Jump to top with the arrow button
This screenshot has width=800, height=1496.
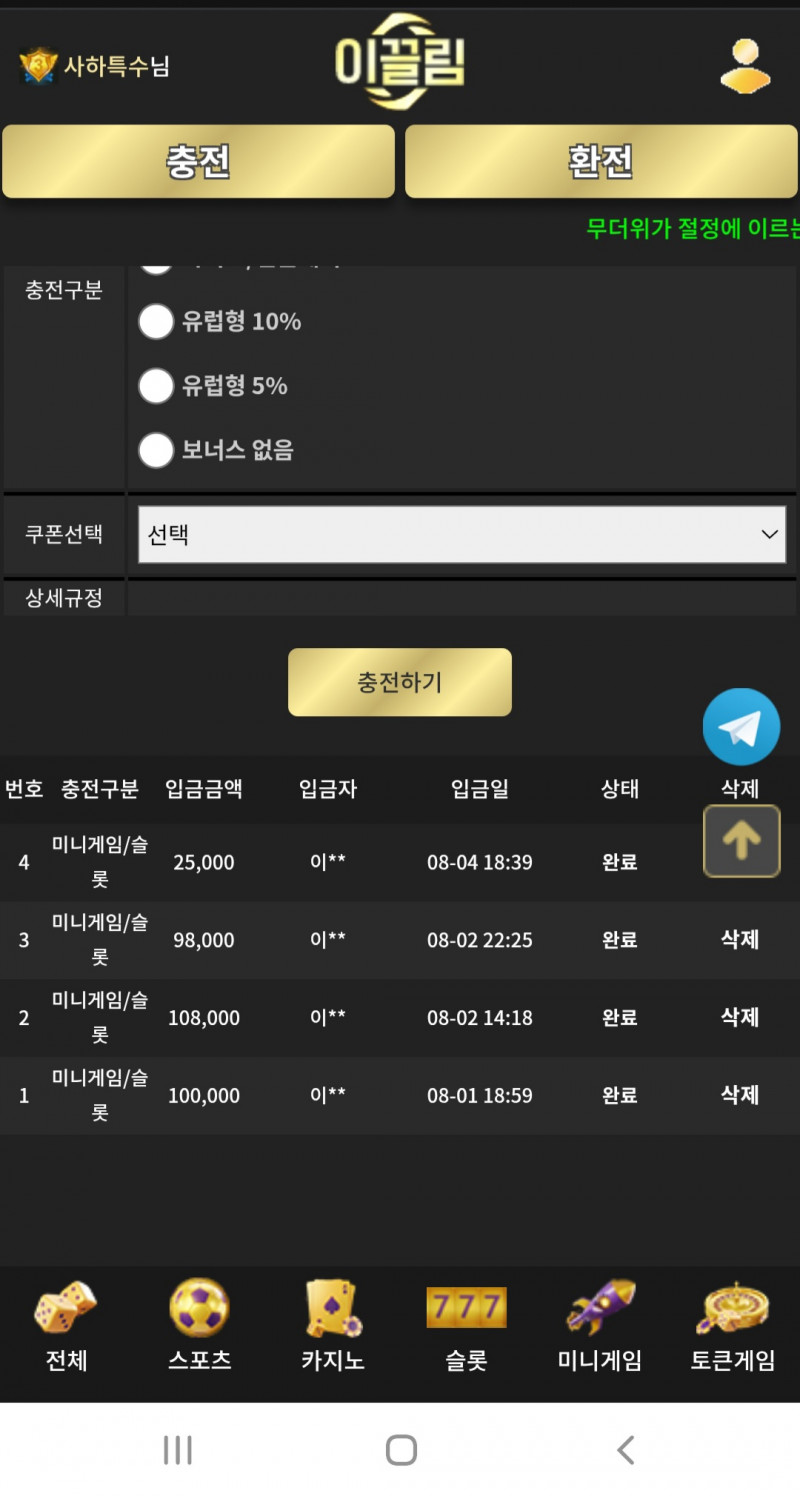[x=741, y=841]
